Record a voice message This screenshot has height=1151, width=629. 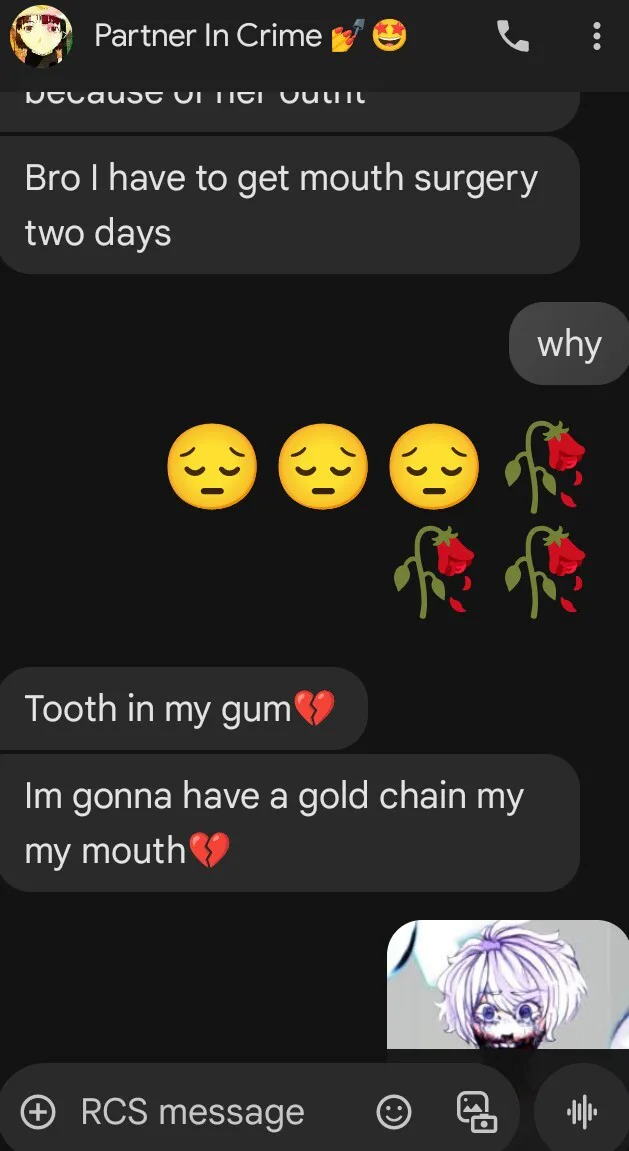coord(582,1111)
